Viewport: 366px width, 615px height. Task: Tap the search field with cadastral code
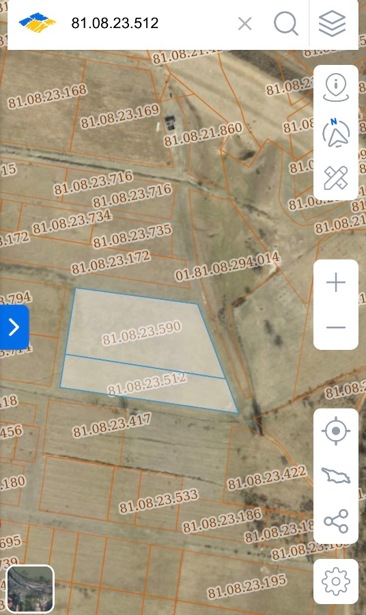coord(151,23)
